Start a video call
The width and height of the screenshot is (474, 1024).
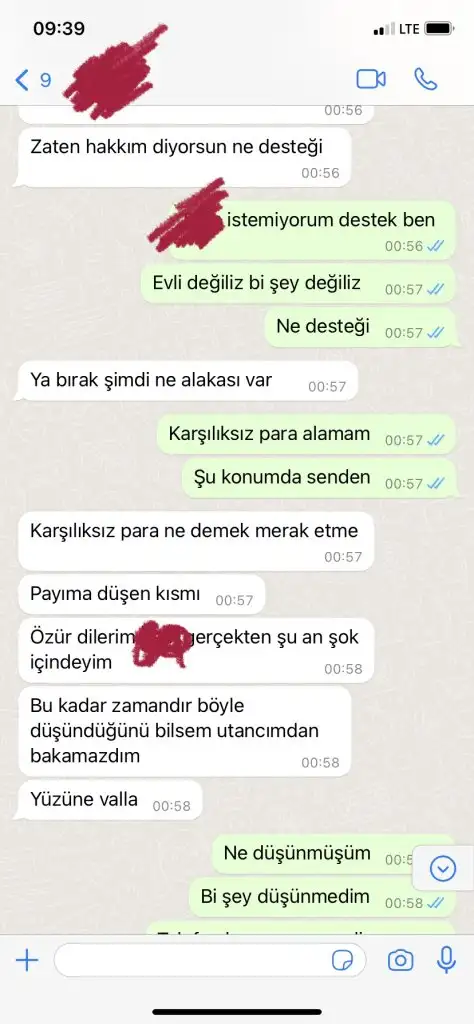click(x=371, y=79)
